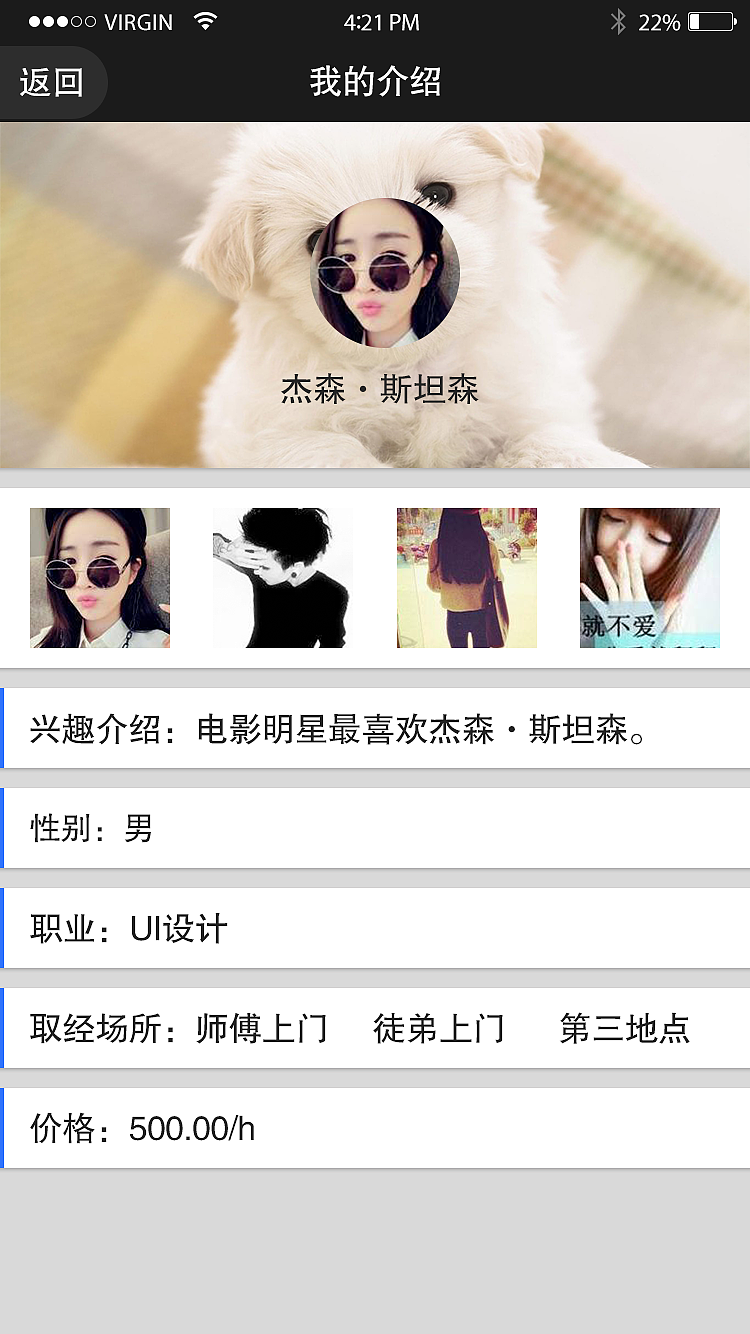Tap the 职业 UI设计 occupation row
This screenshot has height=1334, width=750.
[x=375, y=928]
